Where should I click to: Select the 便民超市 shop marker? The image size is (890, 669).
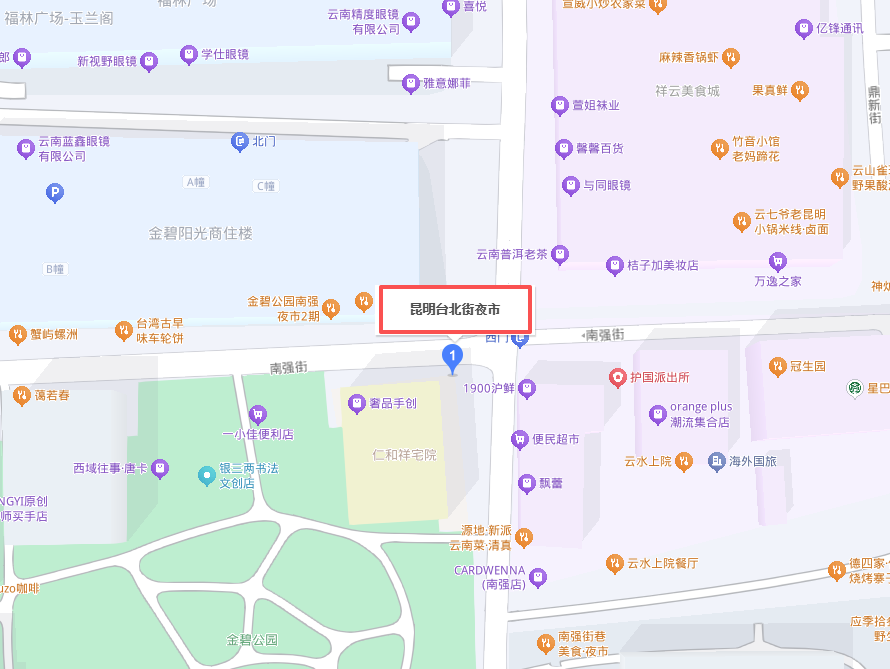[x=519, y=439]
